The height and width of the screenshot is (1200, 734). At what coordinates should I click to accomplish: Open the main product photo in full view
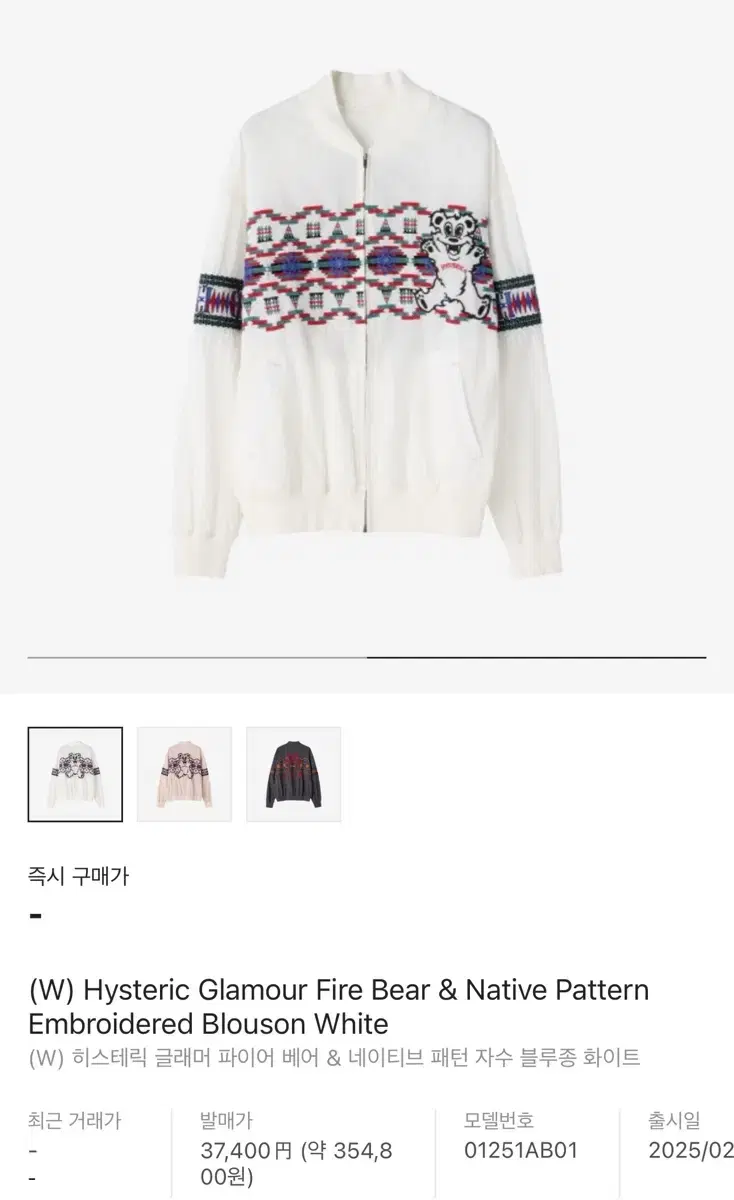click(x=367, y=330)
